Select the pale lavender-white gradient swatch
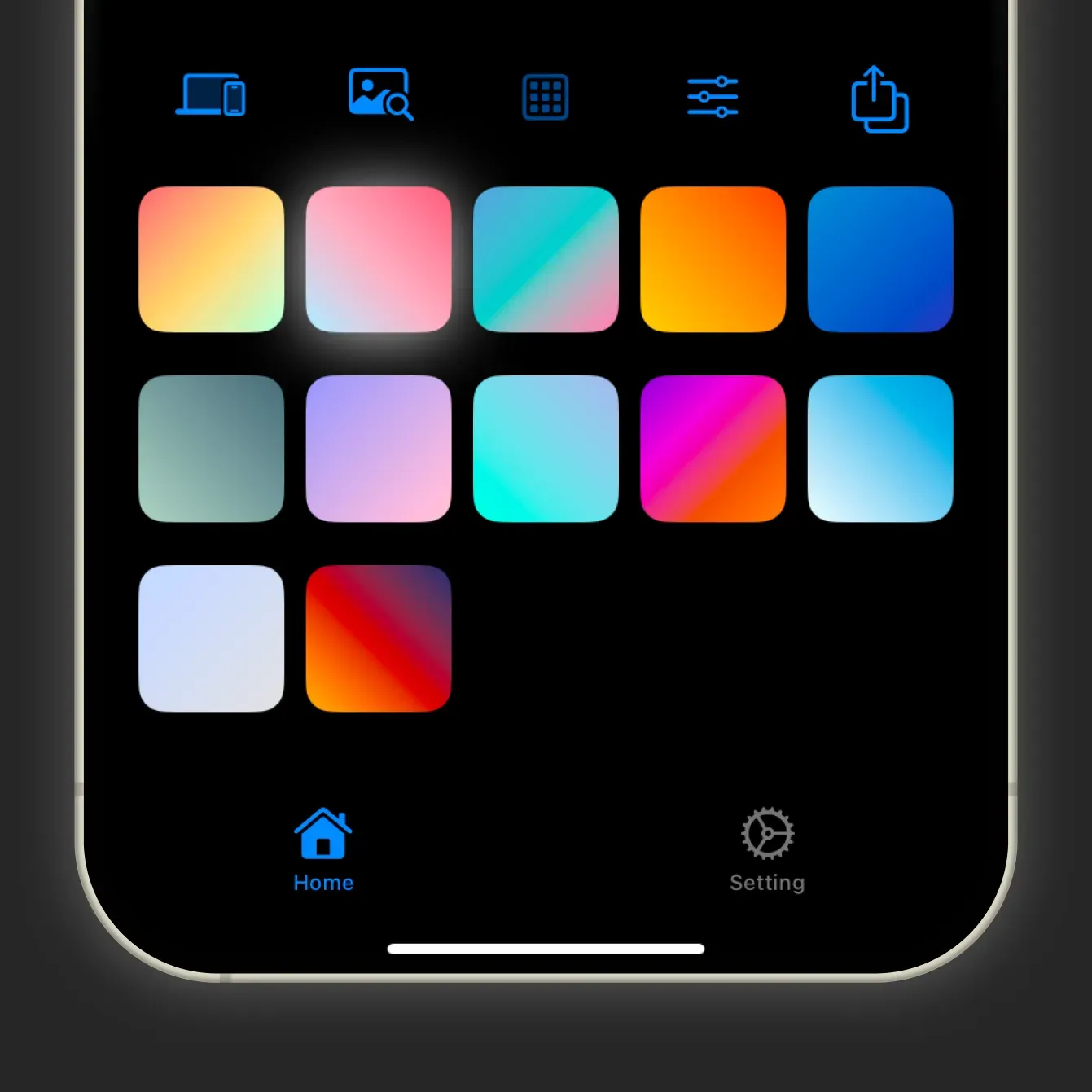This screenshot has height=1092, width=1092. pos(212,638)
